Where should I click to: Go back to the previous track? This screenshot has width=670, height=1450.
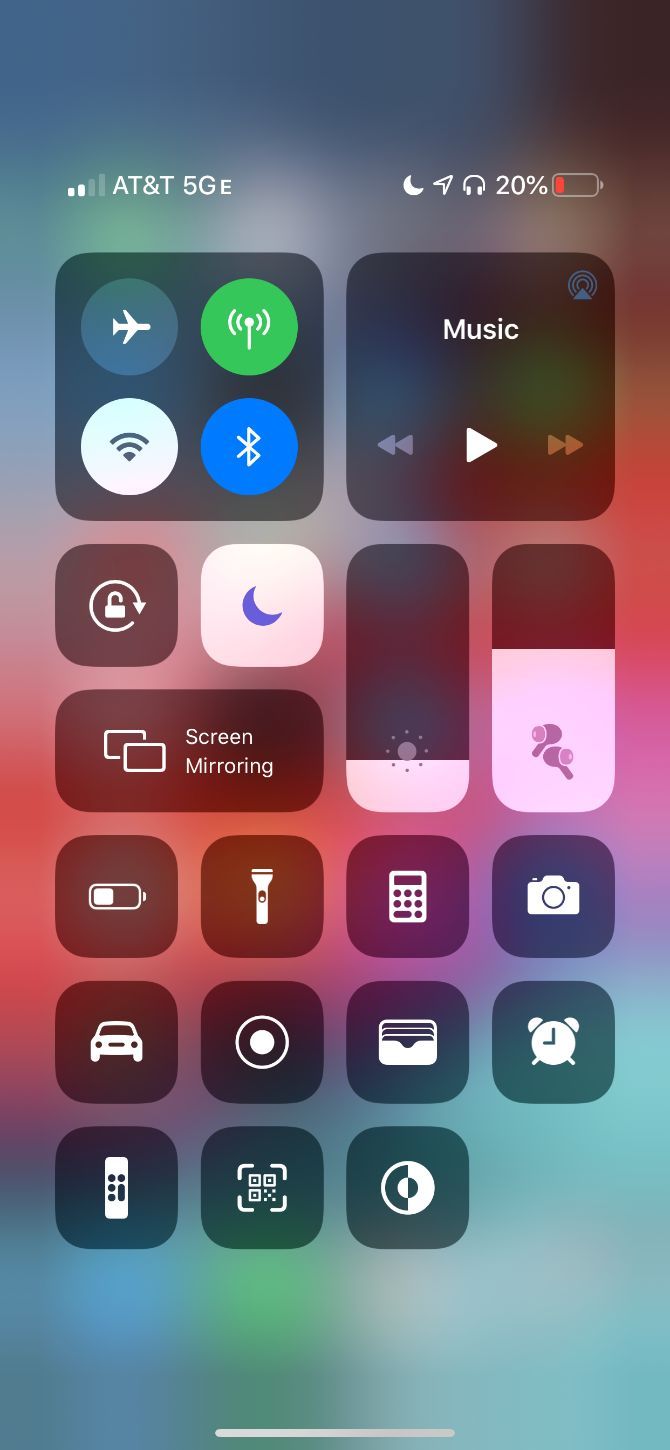[x=396, y=444]
